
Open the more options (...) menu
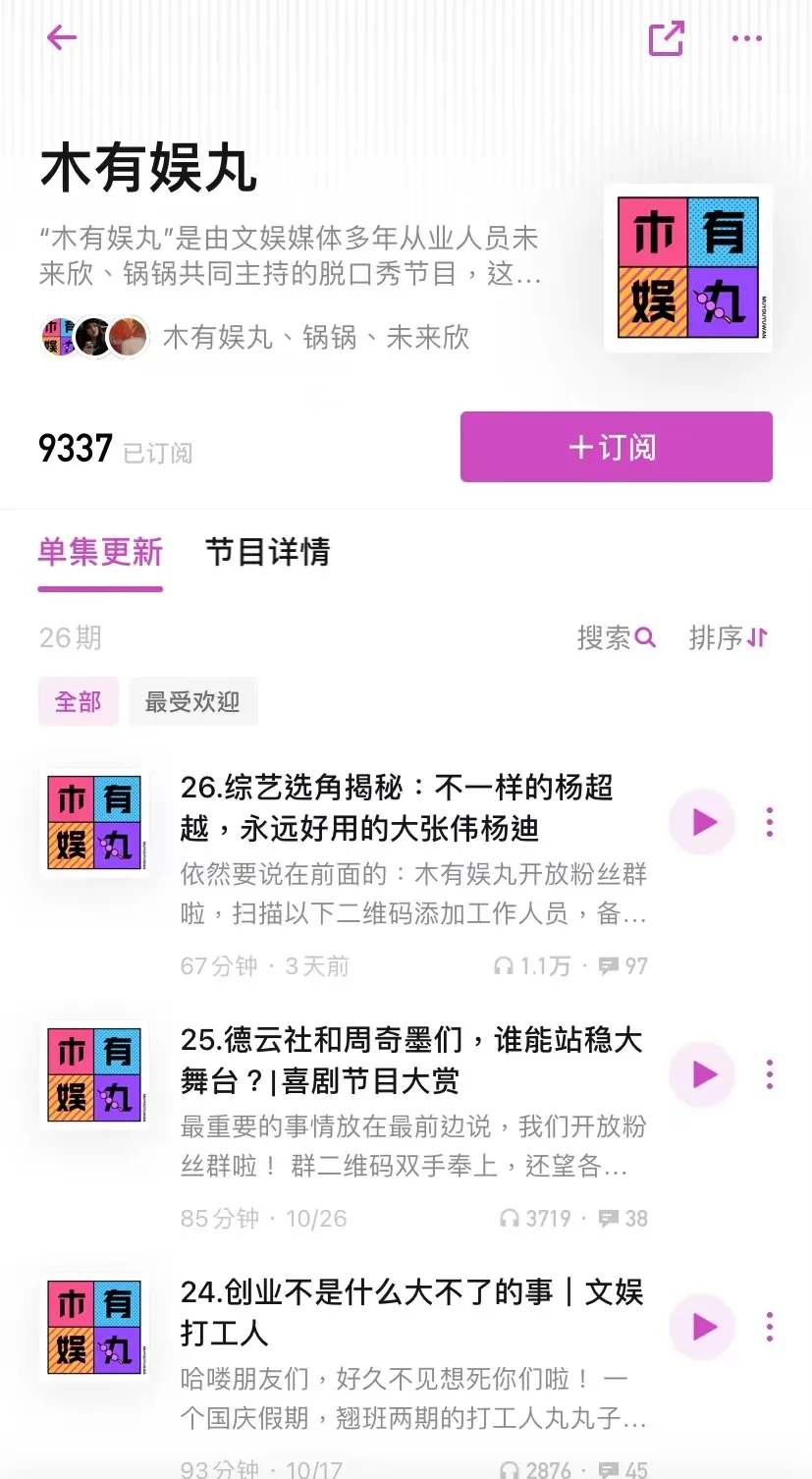click(x=747, y=37)
